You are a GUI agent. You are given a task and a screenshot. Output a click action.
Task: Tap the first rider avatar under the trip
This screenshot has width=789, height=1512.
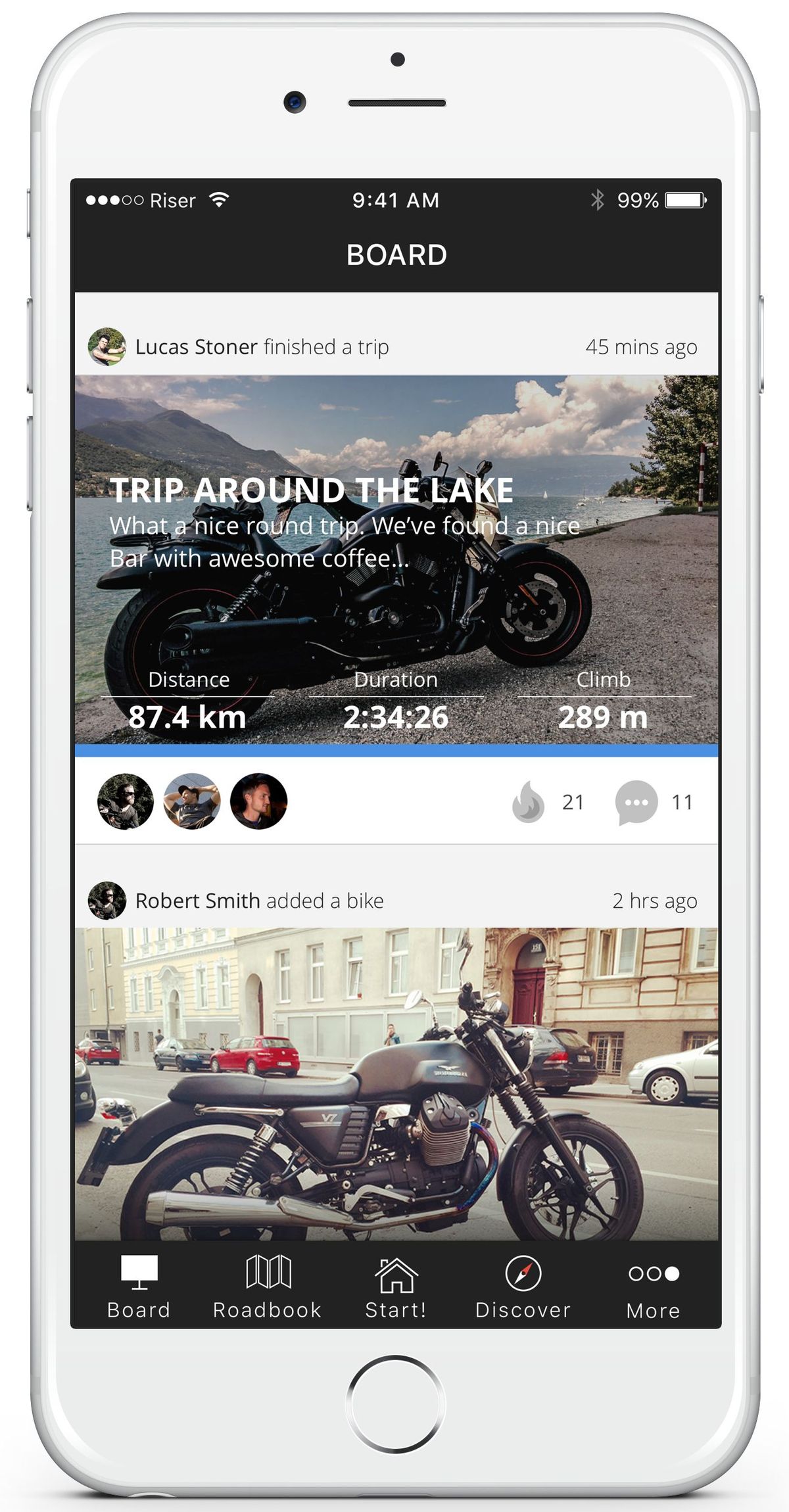[x=126, y=801]
